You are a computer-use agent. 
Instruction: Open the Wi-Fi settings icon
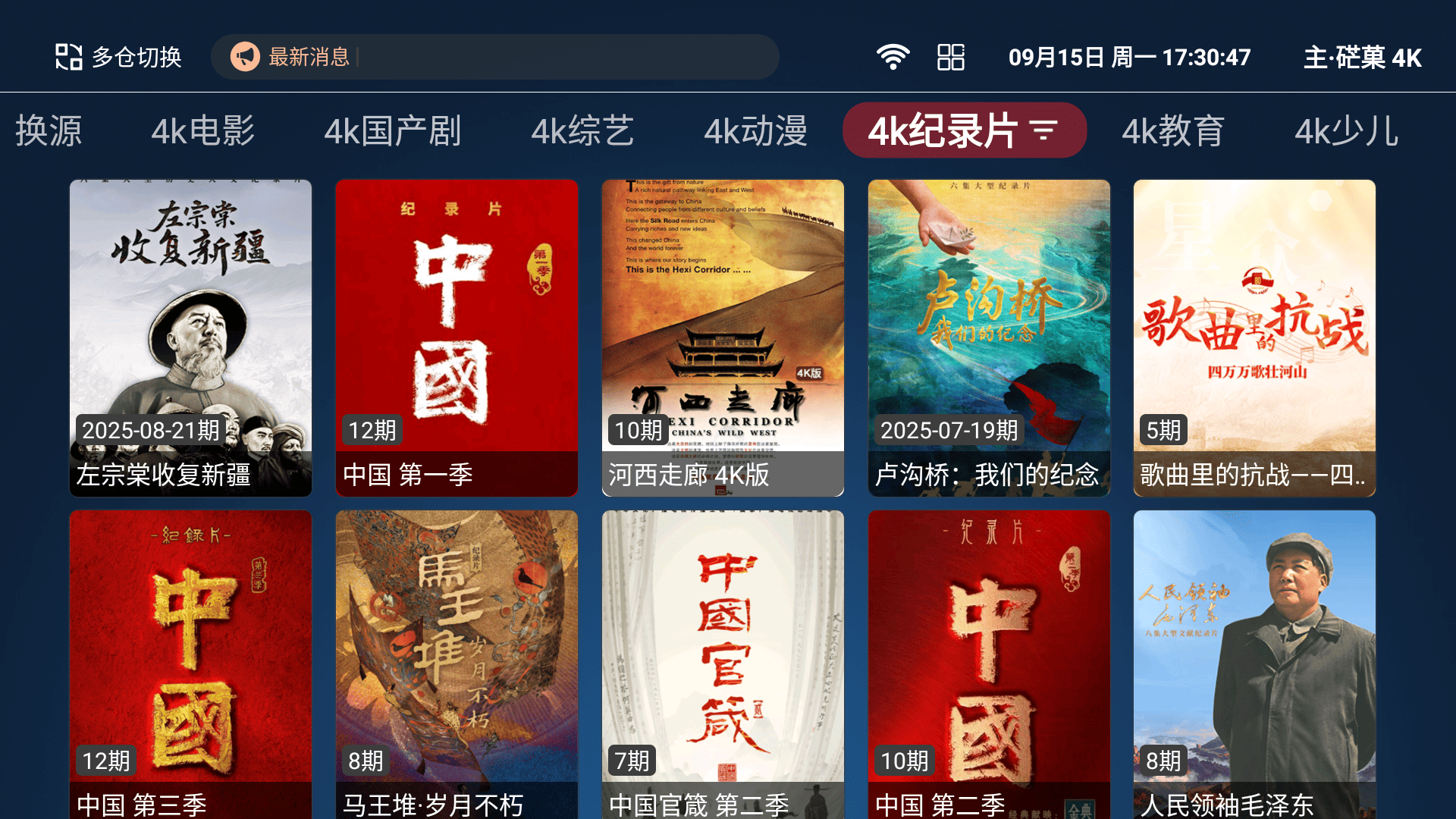click(893, 57)
